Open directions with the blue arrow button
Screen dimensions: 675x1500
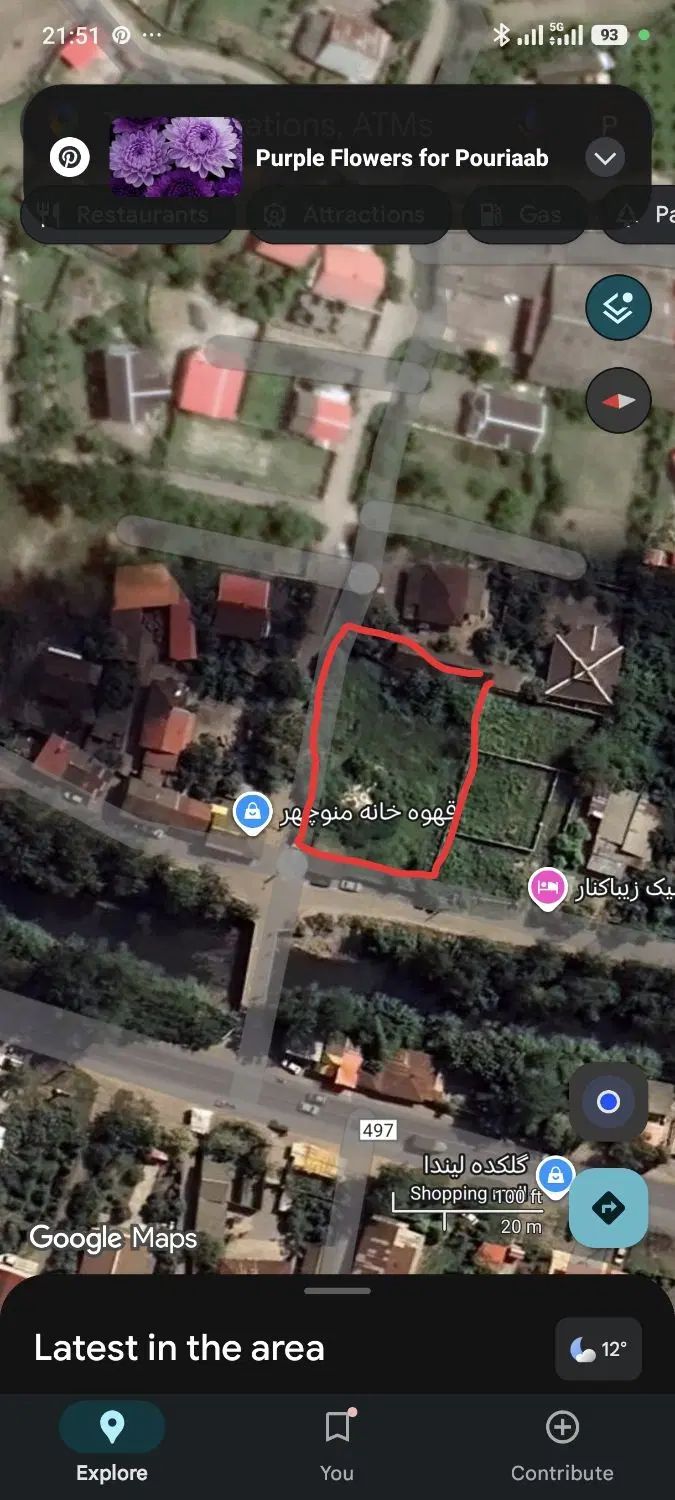[608, 1208]
